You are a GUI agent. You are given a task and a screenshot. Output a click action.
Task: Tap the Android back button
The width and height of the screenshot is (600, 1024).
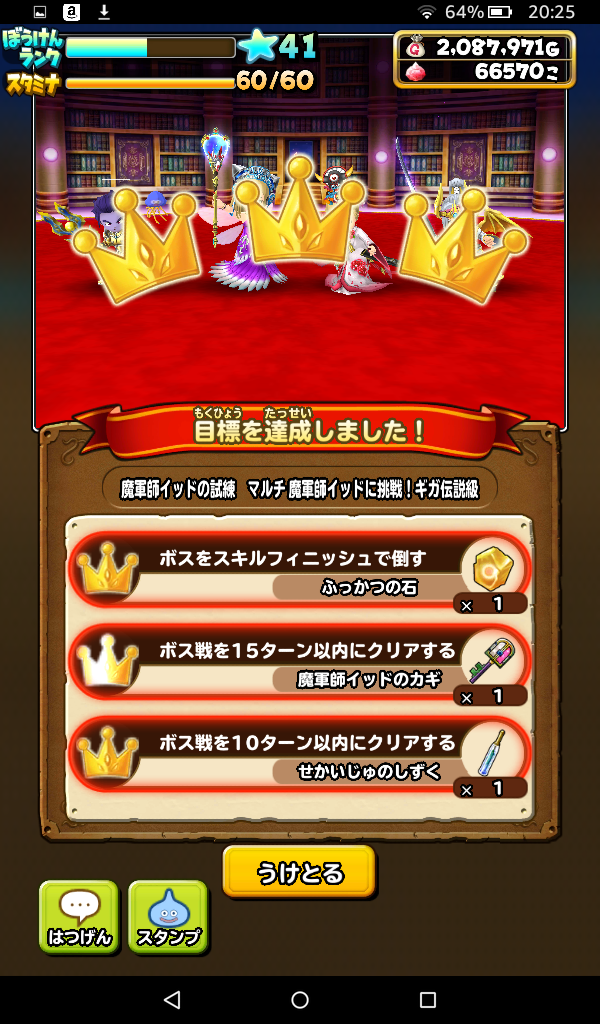pos(172,999)
